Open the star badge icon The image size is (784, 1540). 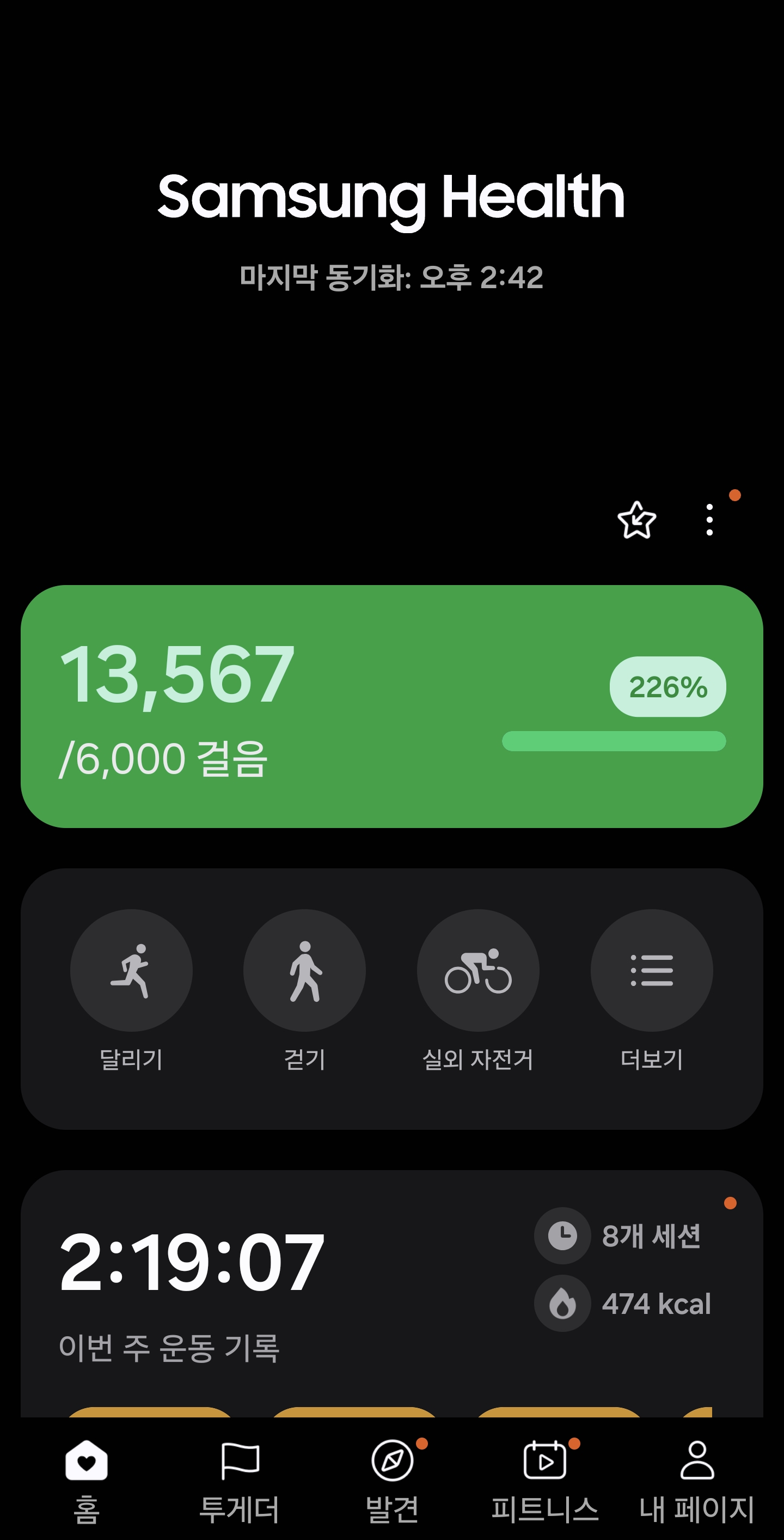(x=636, y=520)
